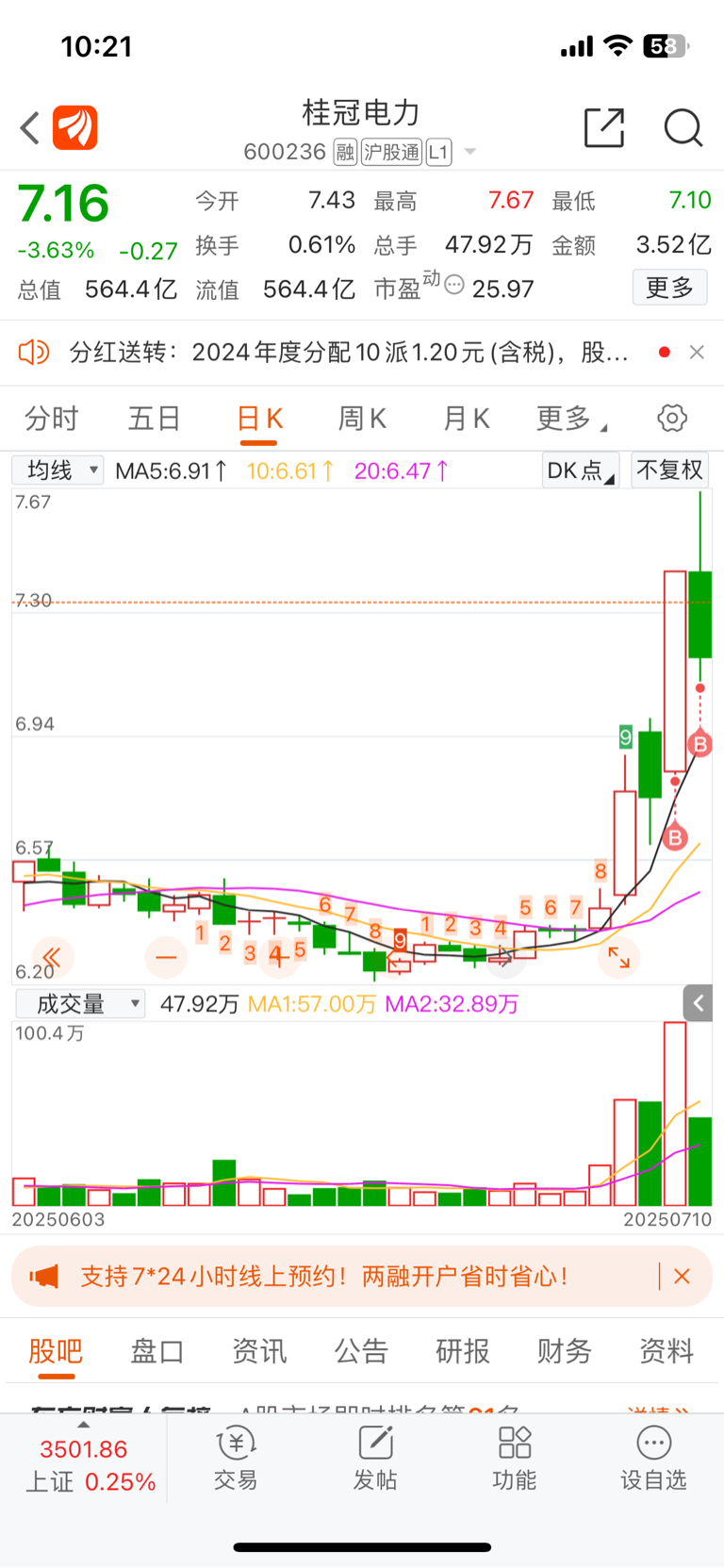This screenshot has height=1568, width=724.
Task: Select the 周K chart tab
Action: pos(362,418)
